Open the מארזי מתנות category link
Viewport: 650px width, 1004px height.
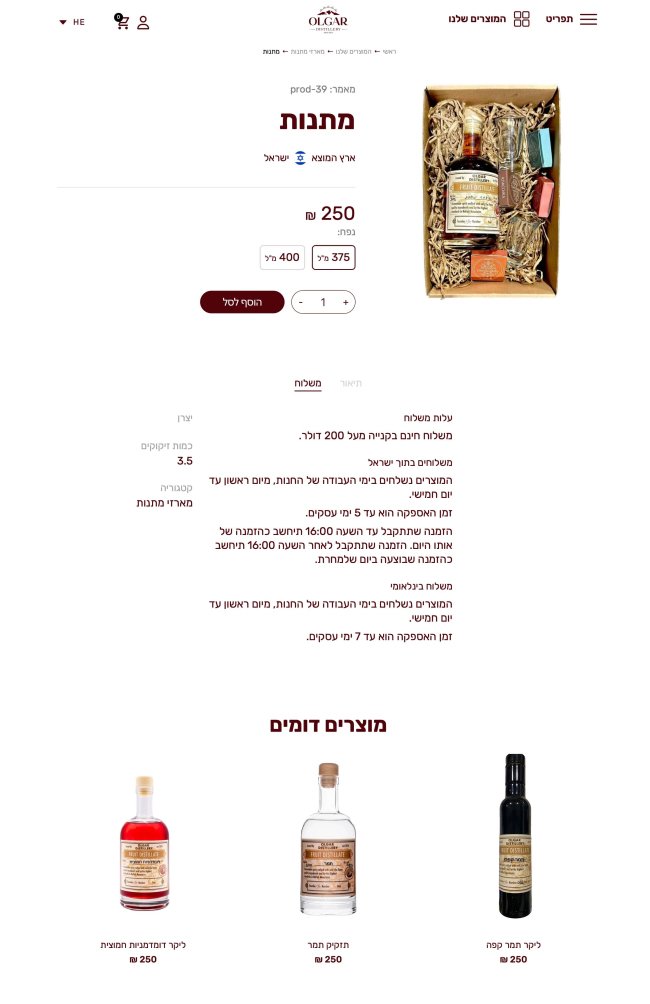(164, 503)
